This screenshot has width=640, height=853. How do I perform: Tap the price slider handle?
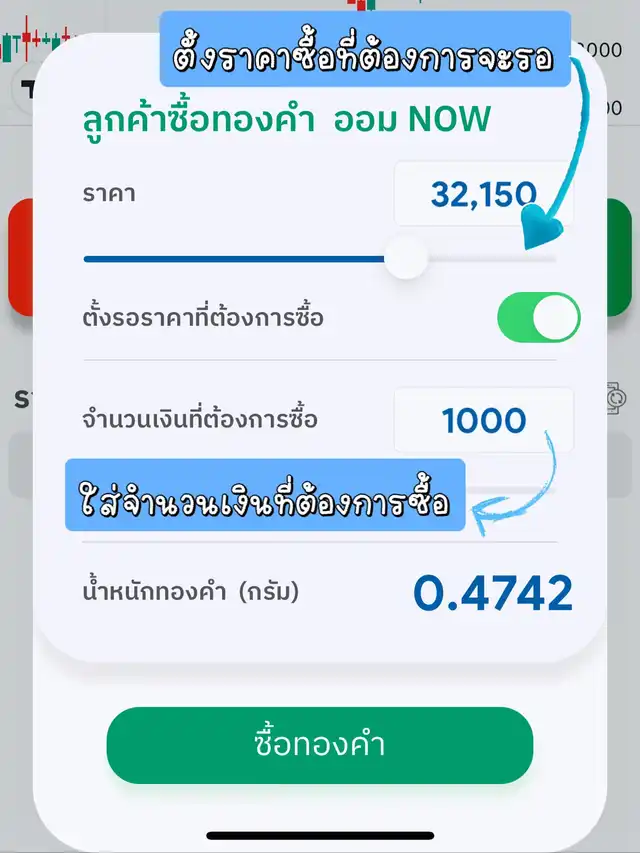406,259
